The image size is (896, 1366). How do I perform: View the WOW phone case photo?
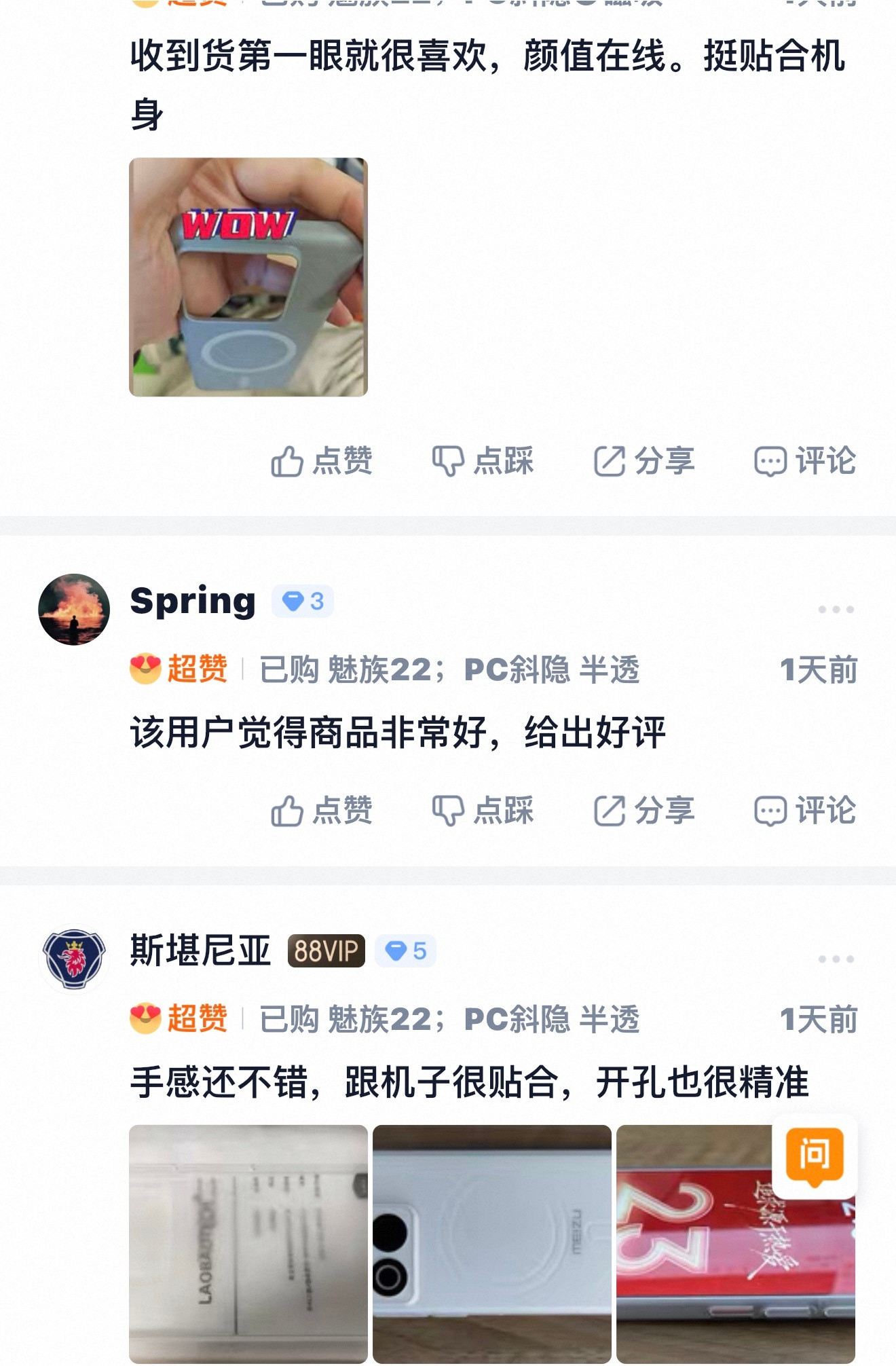(x=248, y=277)
